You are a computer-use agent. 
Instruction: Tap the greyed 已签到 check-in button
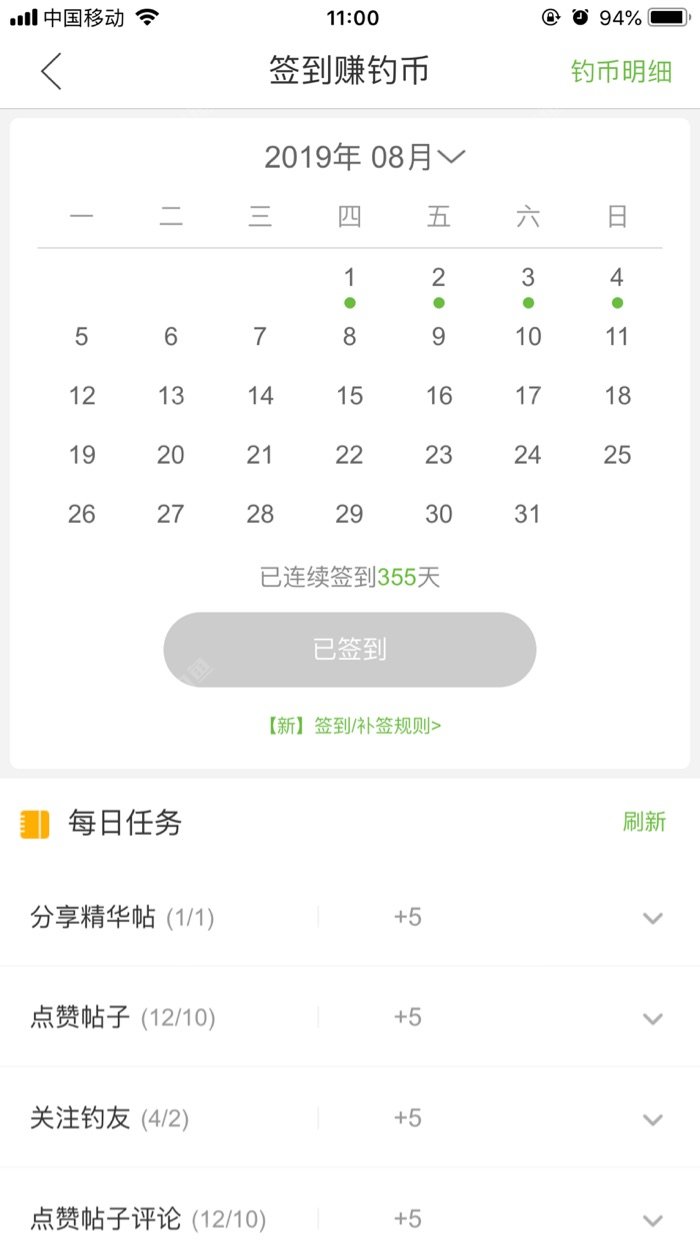[x=350, y=650]
